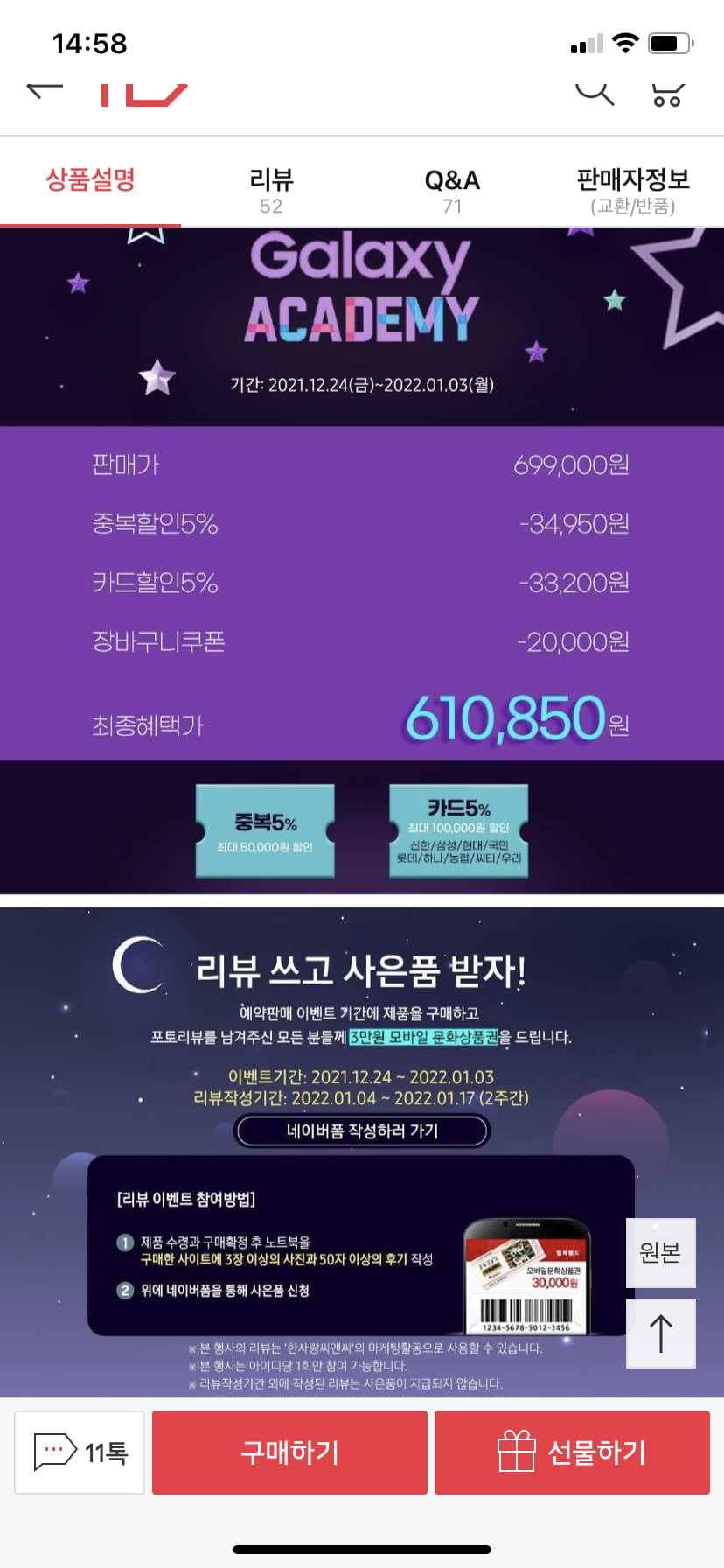Tap 구매하기 to purchase
The width and height of the screenshot is (724, 1568).
click(x=289, y=1452)
